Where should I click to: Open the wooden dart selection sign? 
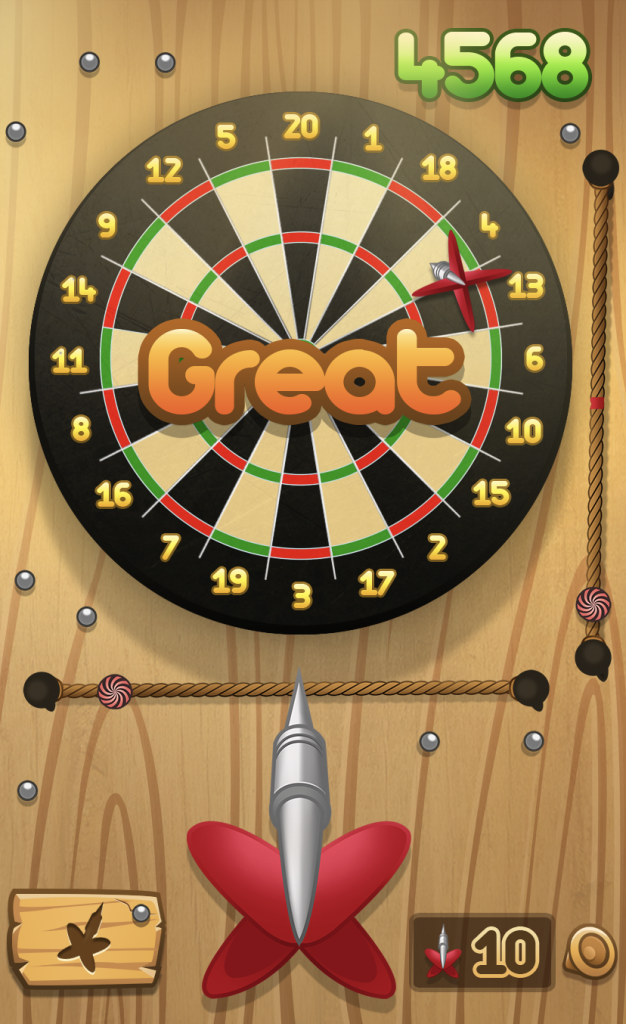86,938
